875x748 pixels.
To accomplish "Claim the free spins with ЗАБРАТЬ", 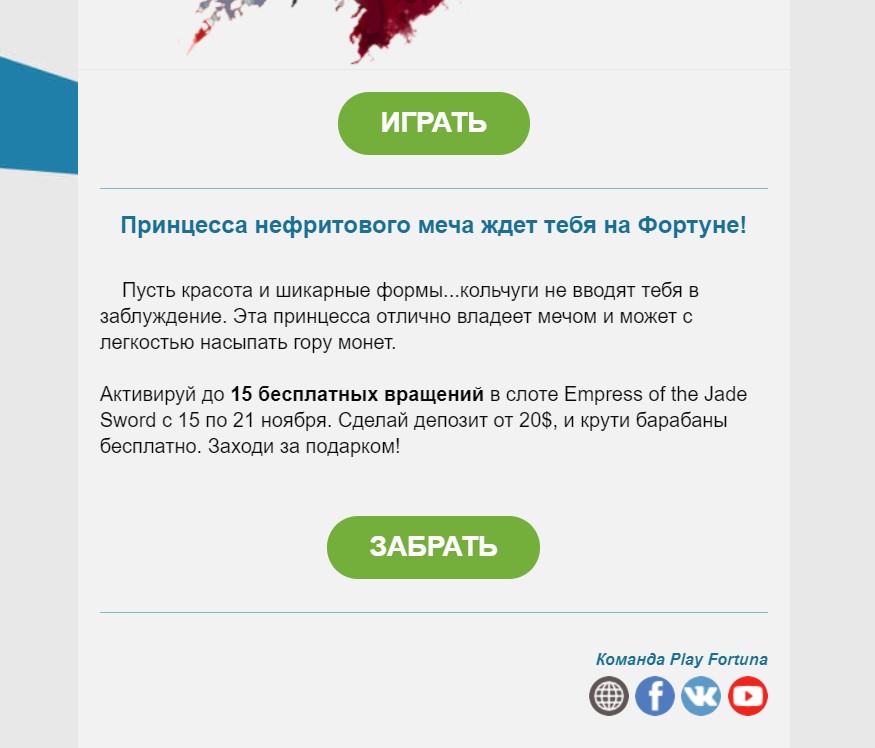I will pos(433,547).
